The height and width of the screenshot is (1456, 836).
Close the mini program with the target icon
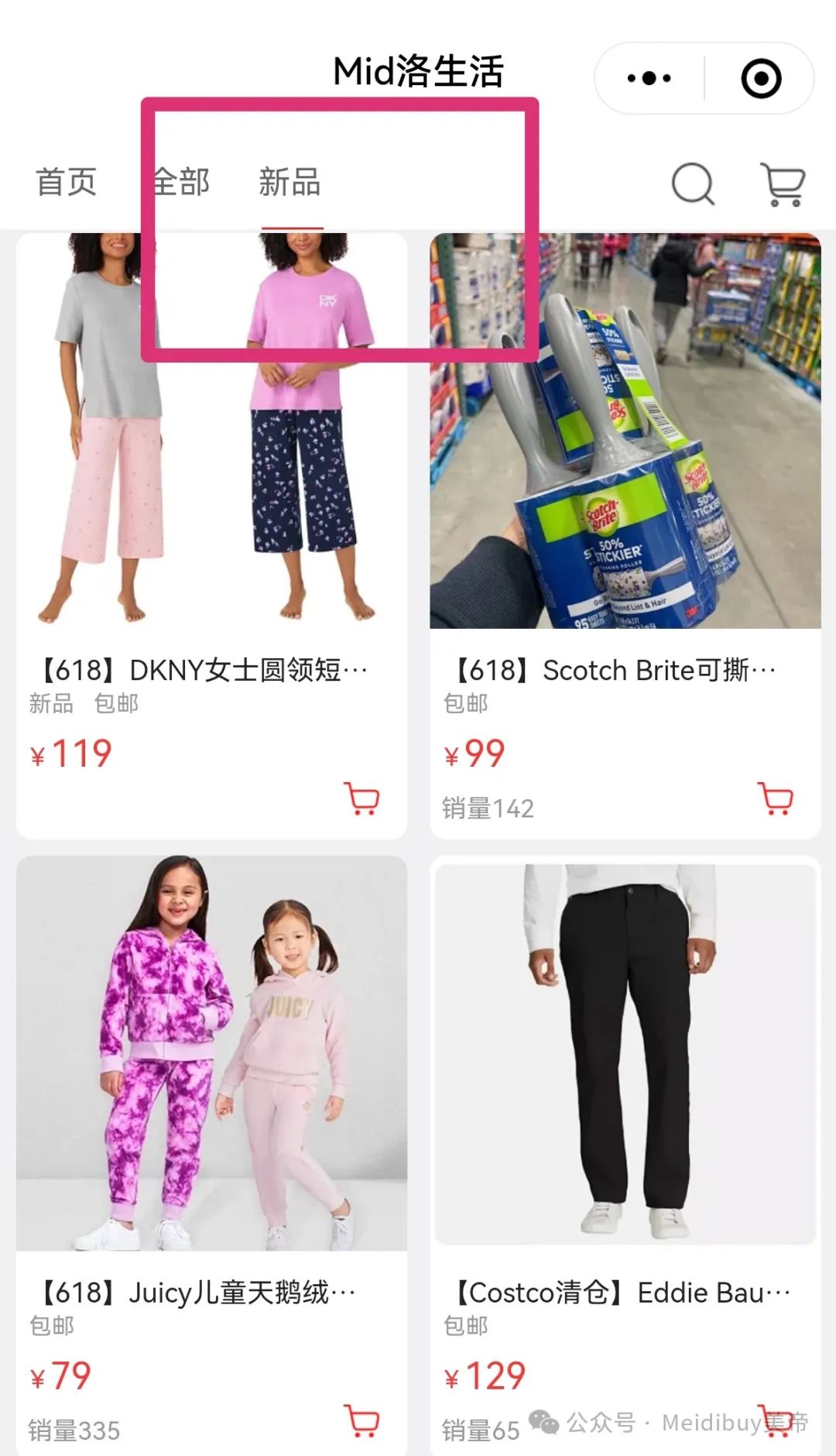(761, 78)
